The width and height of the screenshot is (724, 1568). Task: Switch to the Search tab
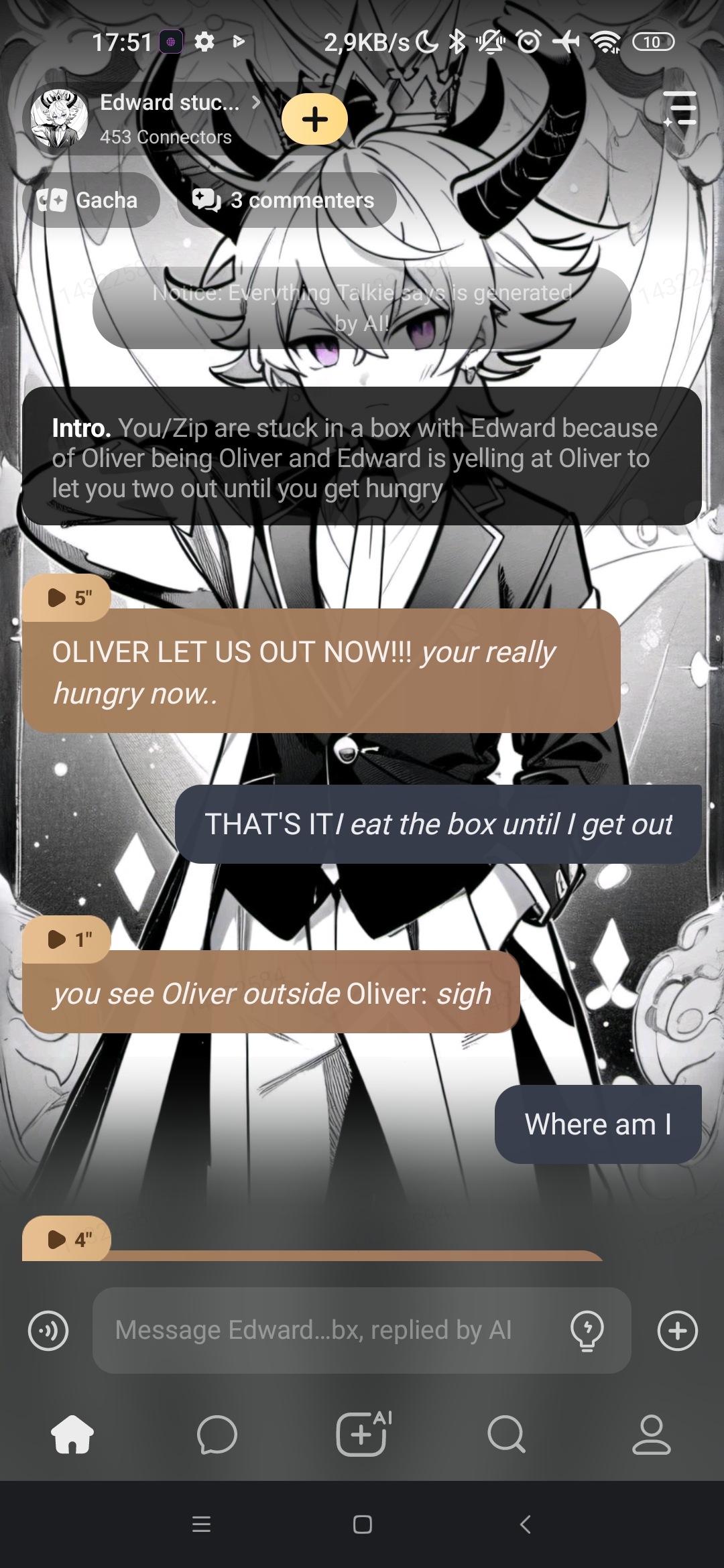pos(506,1435)
